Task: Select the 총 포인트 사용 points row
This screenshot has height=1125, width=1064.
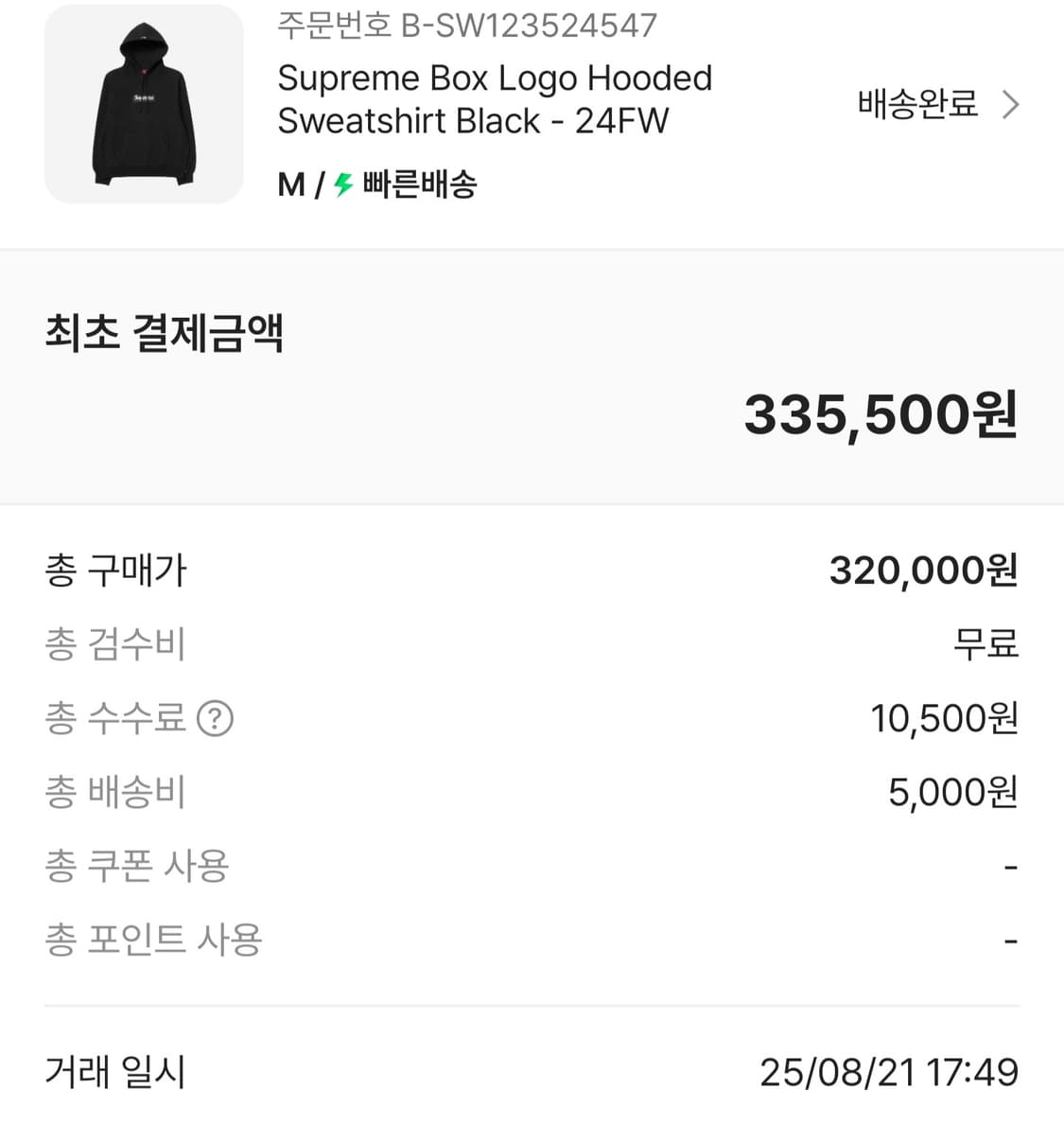Action: coord(151,940)
